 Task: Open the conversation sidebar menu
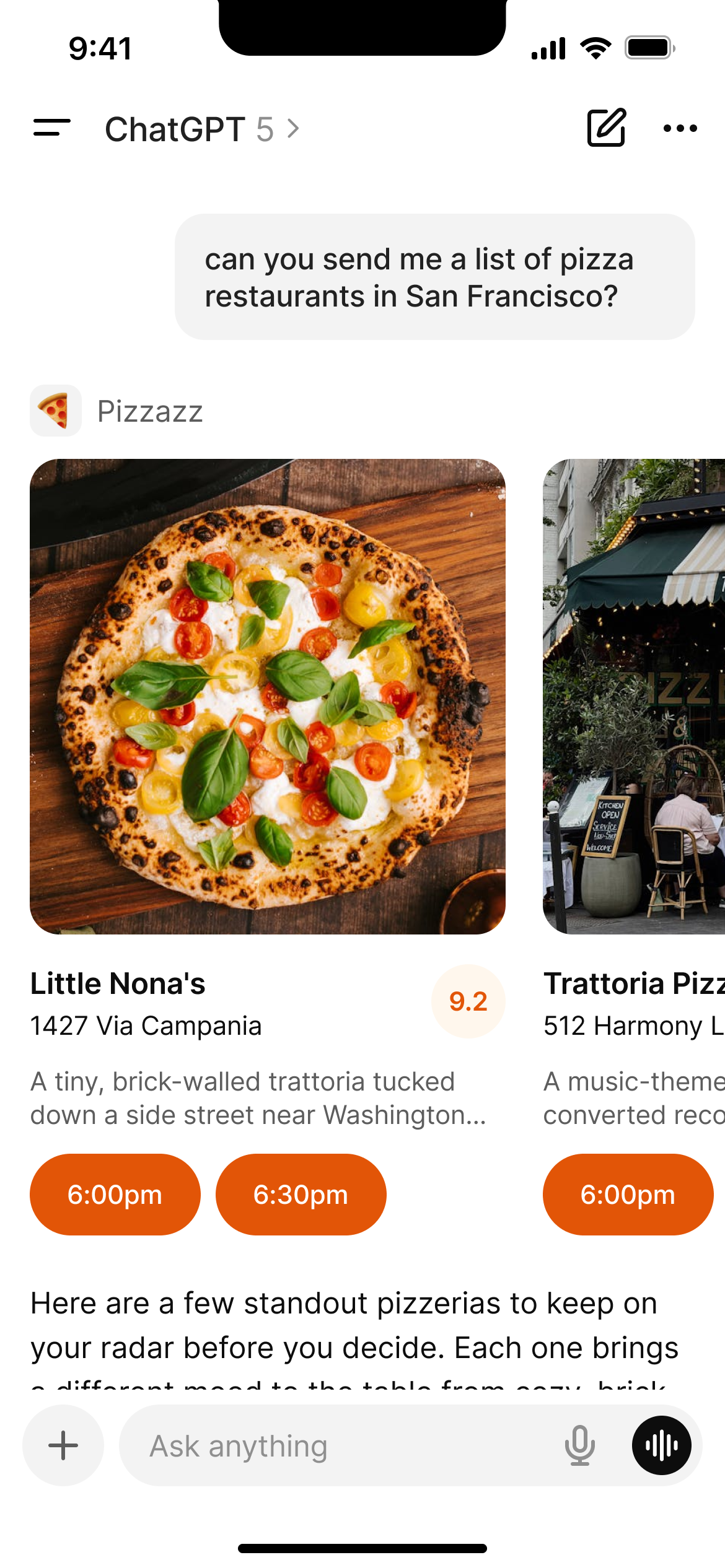click(x=51, y=128)
